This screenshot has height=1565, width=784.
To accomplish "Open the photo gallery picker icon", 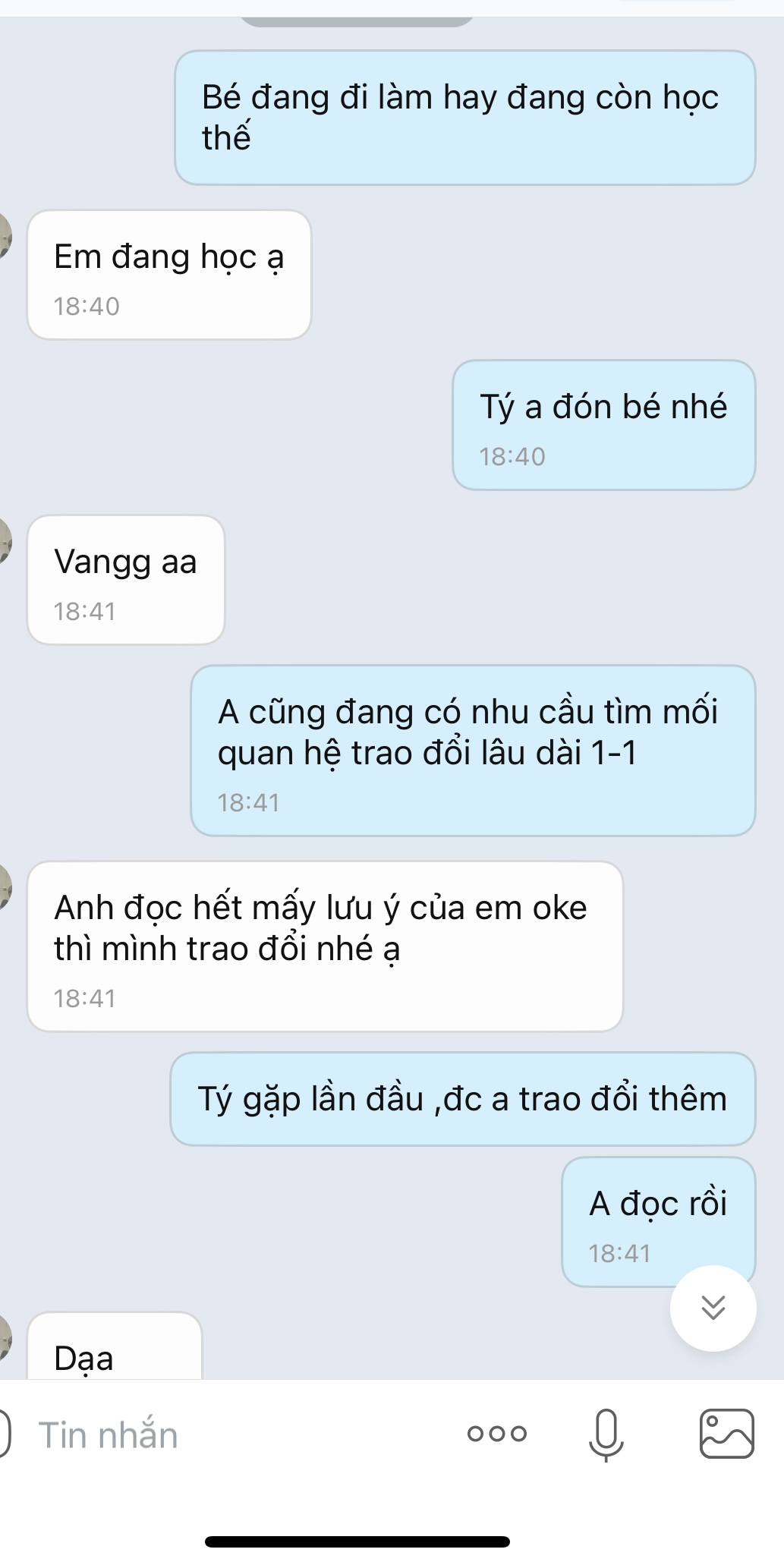I will (726, 1434).
